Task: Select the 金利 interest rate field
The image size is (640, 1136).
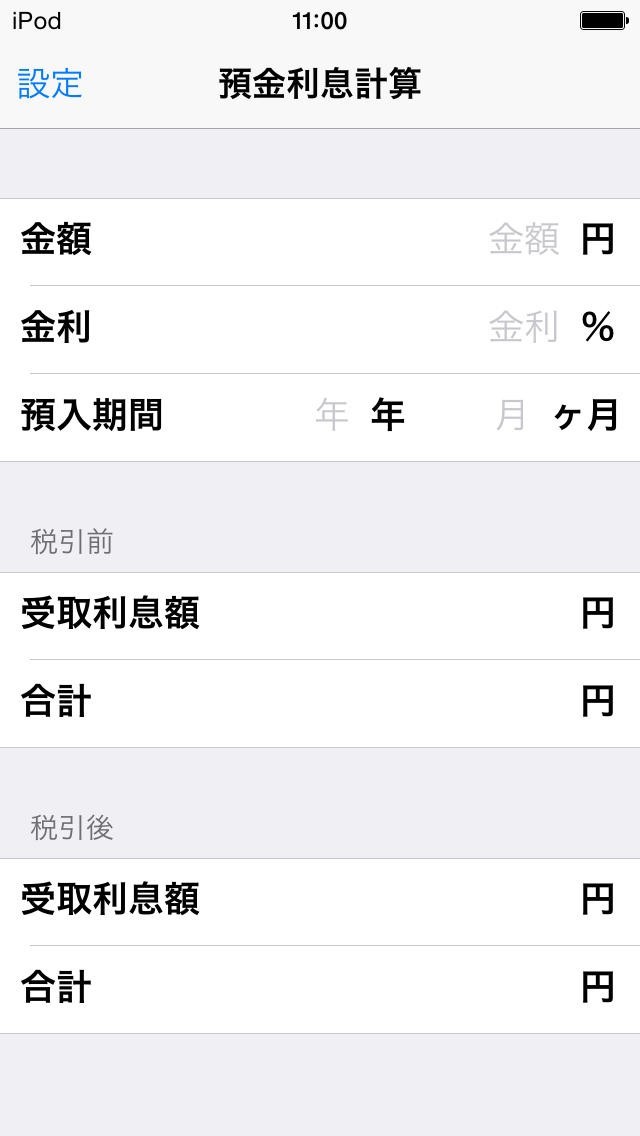Action: coord(523,327)
